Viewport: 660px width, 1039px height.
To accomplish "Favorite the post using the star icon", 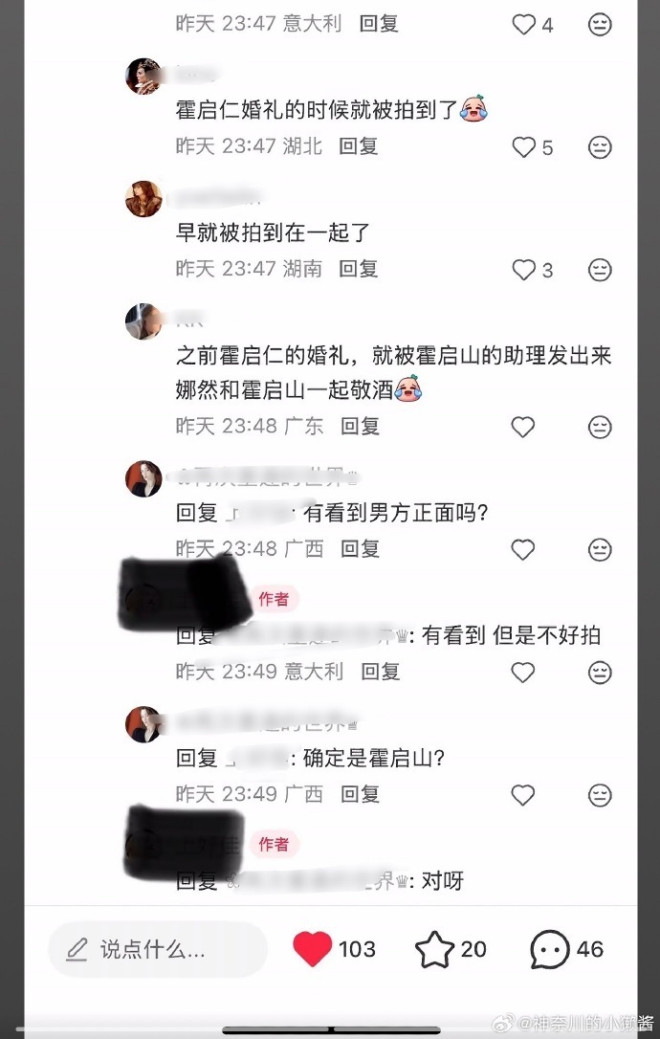I will pyautogui.click(x=434, y=949).
